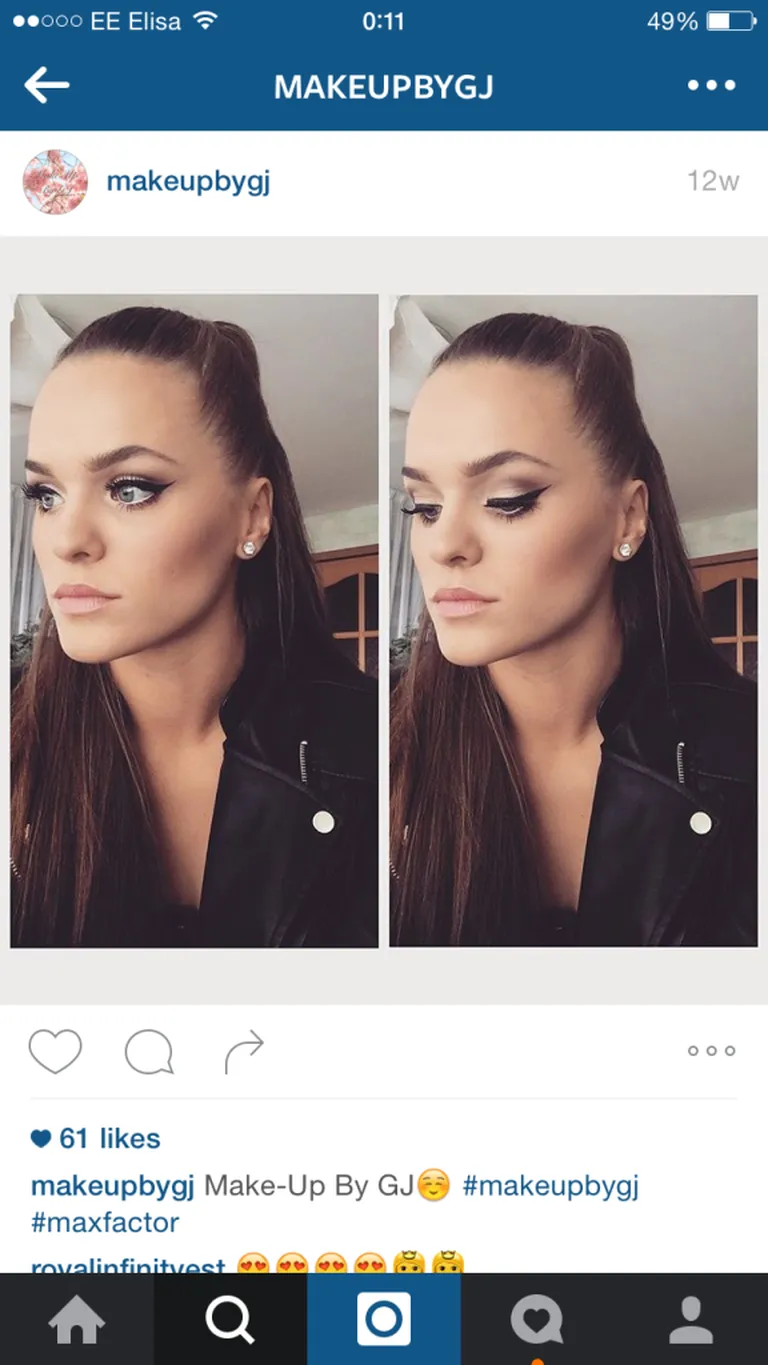
Task: Switch to the Search tab
Action: (x=230, y=1320)
